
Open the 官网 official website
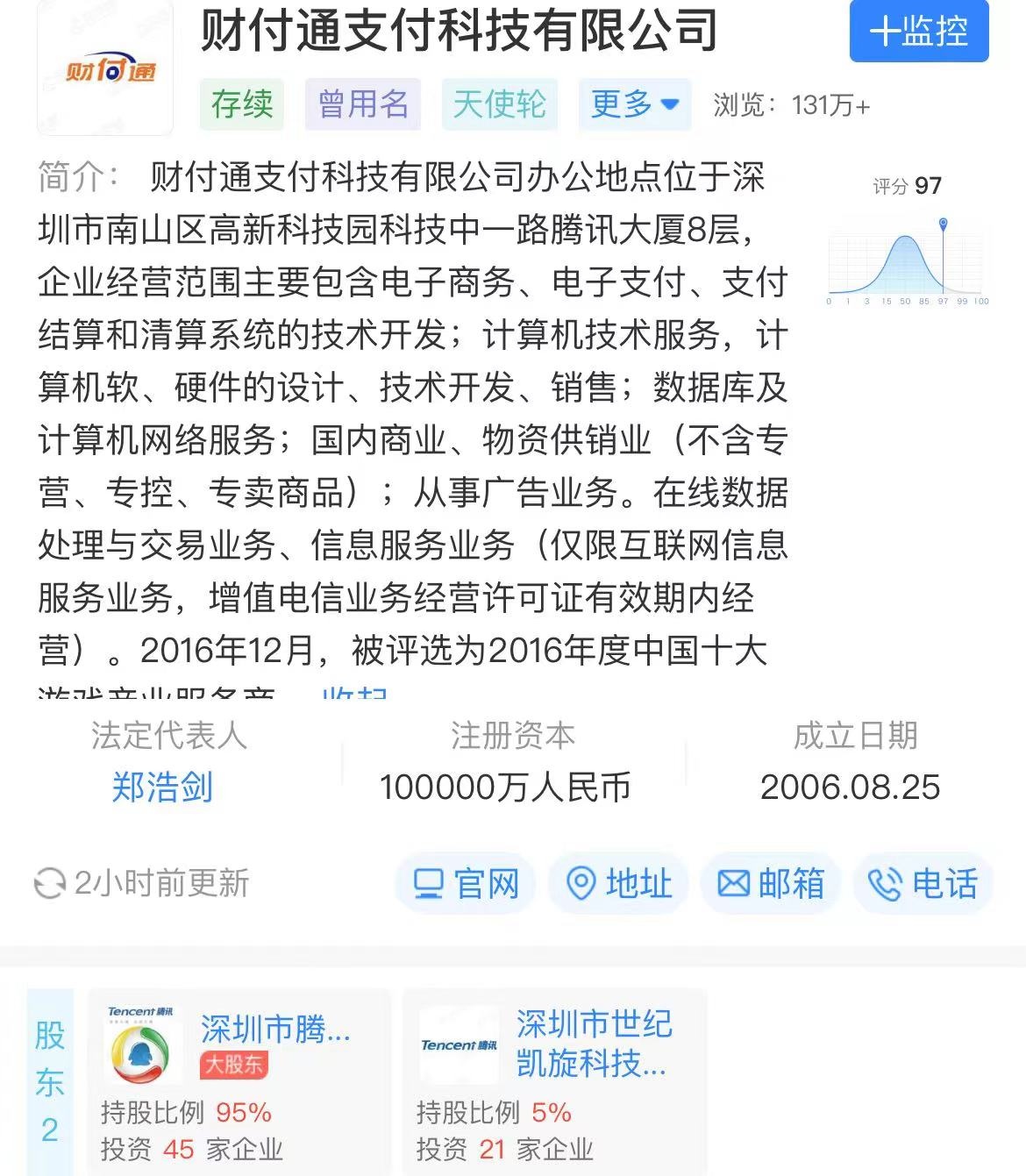466,883
